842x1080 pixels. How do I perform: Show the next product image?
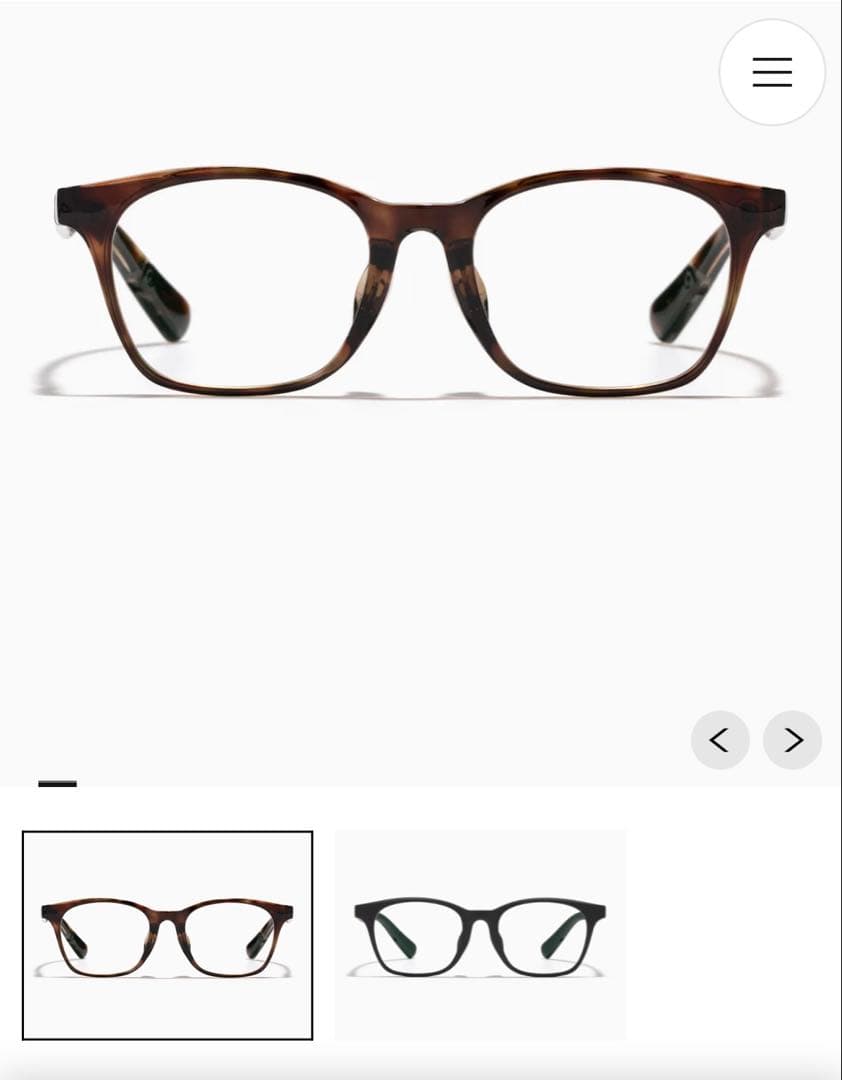click(792, 740)
